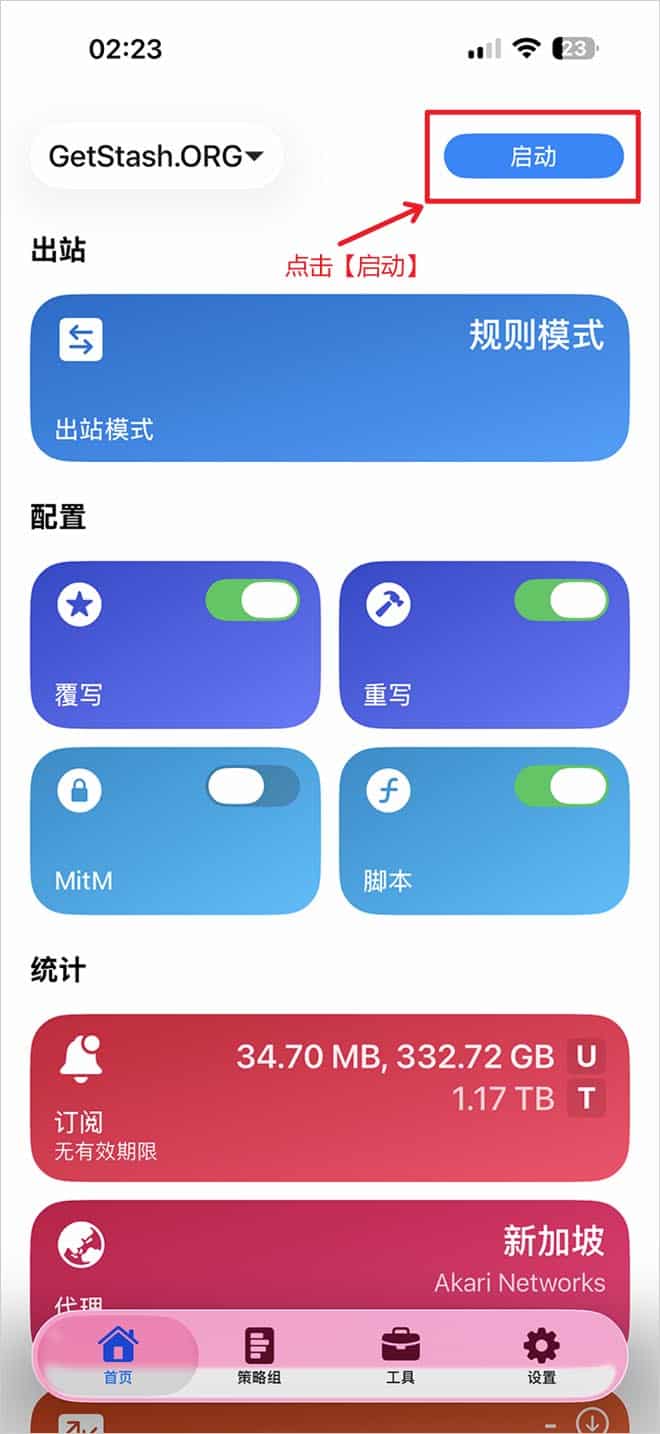This screenshot has height=1434, width=660.
Task: Tap the 启动 start button
Action: (533, 157)
